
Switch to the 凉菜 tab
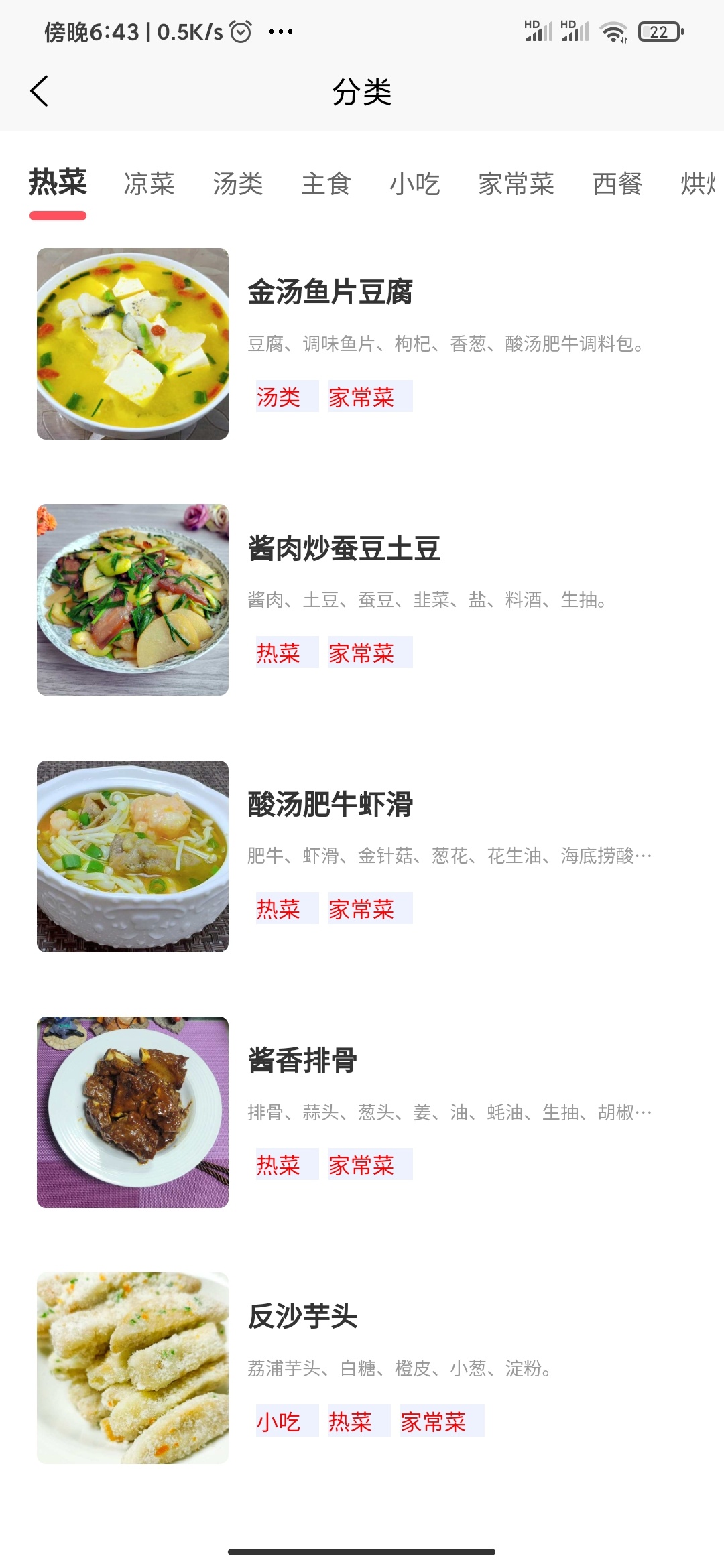tap(149, 184)
